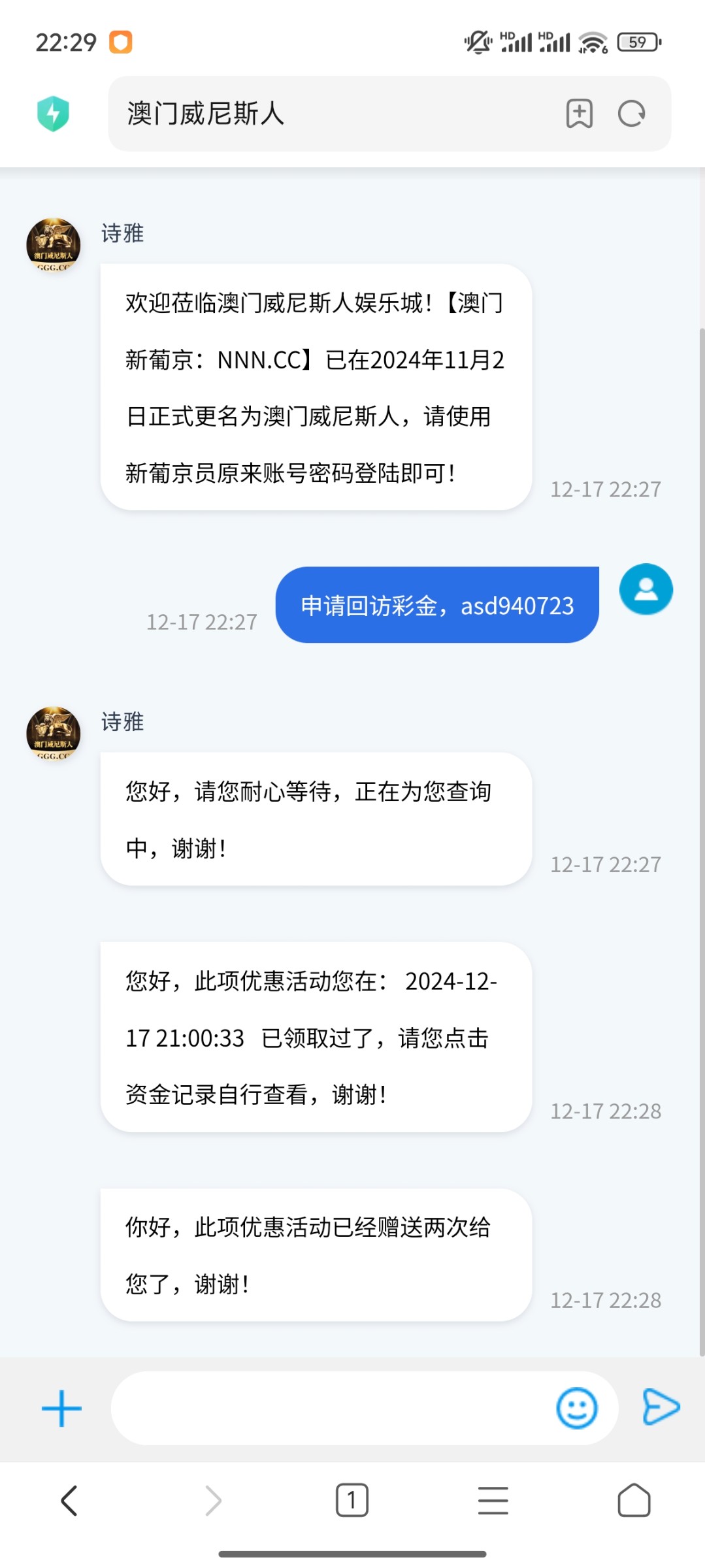Open the browser tabs switcher

[x=352, y=1500]
